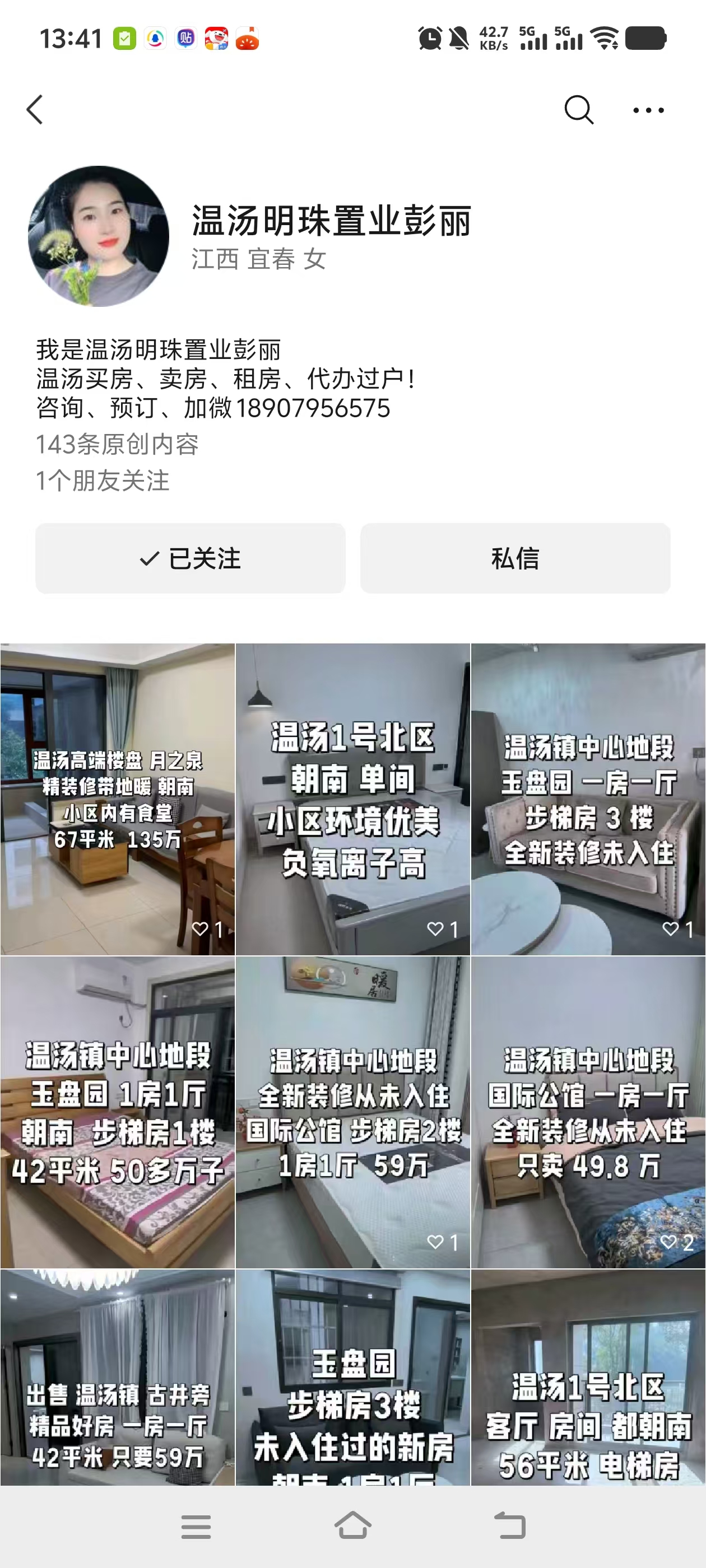Open the 国际公馆 步梯房2楼 59万 video
The height and width of the screenshot is (1568, 706).
[x=352, y=1112]
